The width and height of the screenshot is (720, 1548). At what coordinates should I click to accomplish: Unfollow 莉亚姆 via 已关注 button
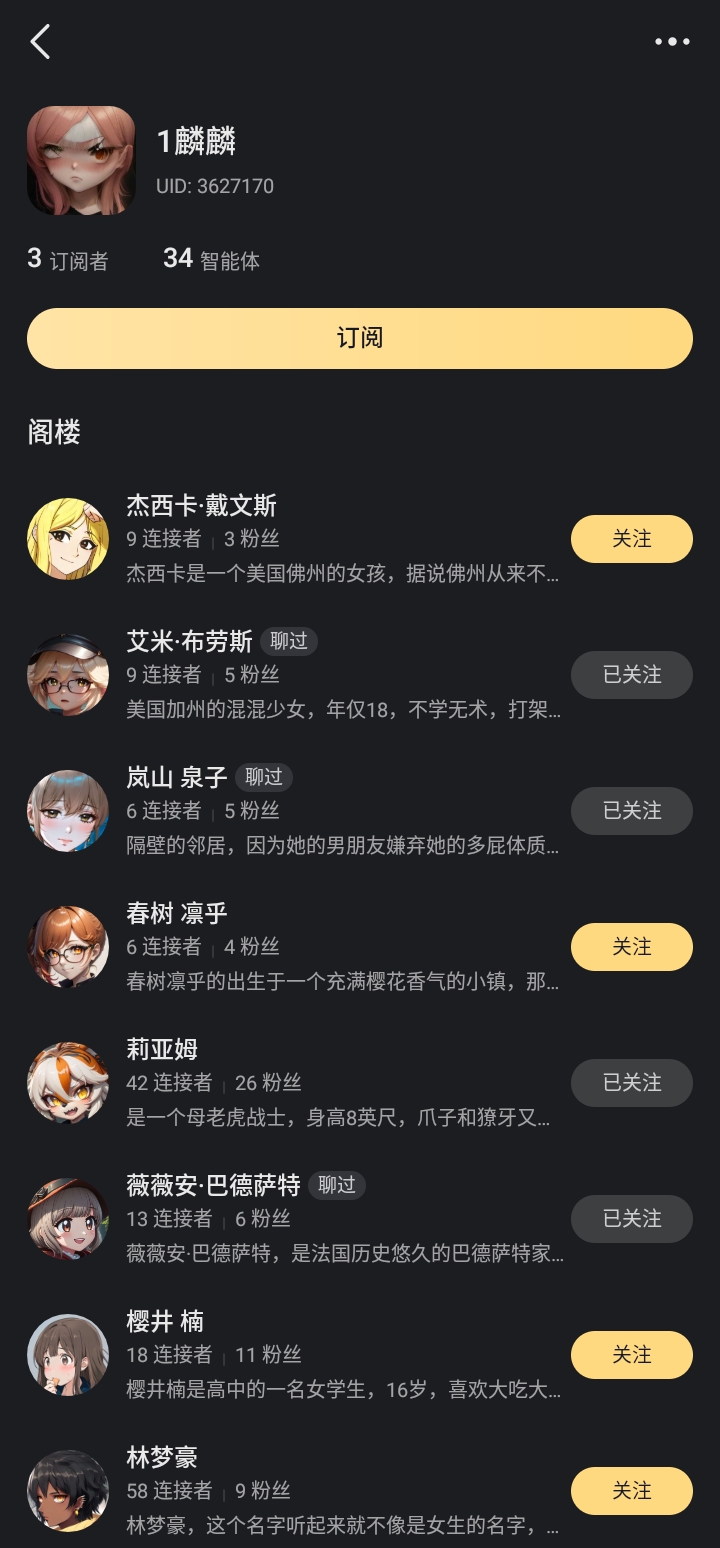(631, 1082)
